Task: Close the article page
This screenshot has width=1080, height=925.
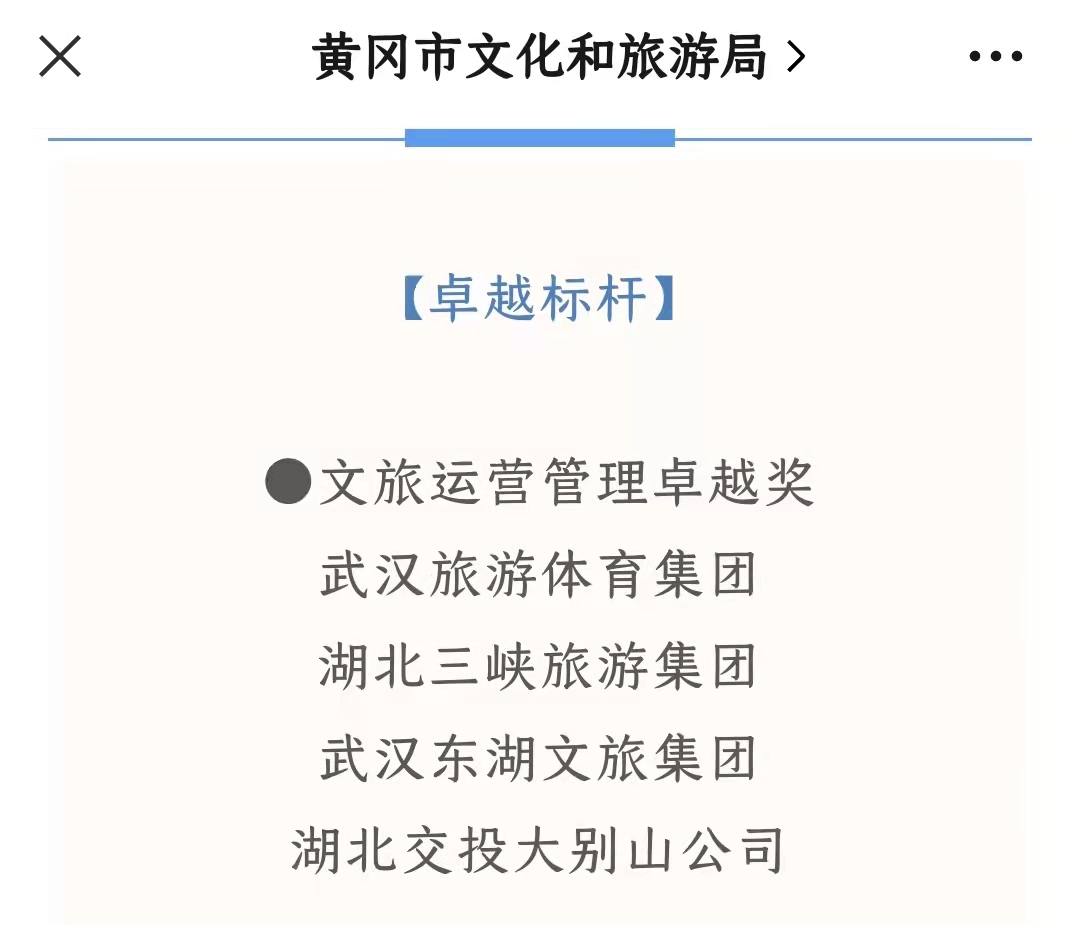Action: click(60, 56)
